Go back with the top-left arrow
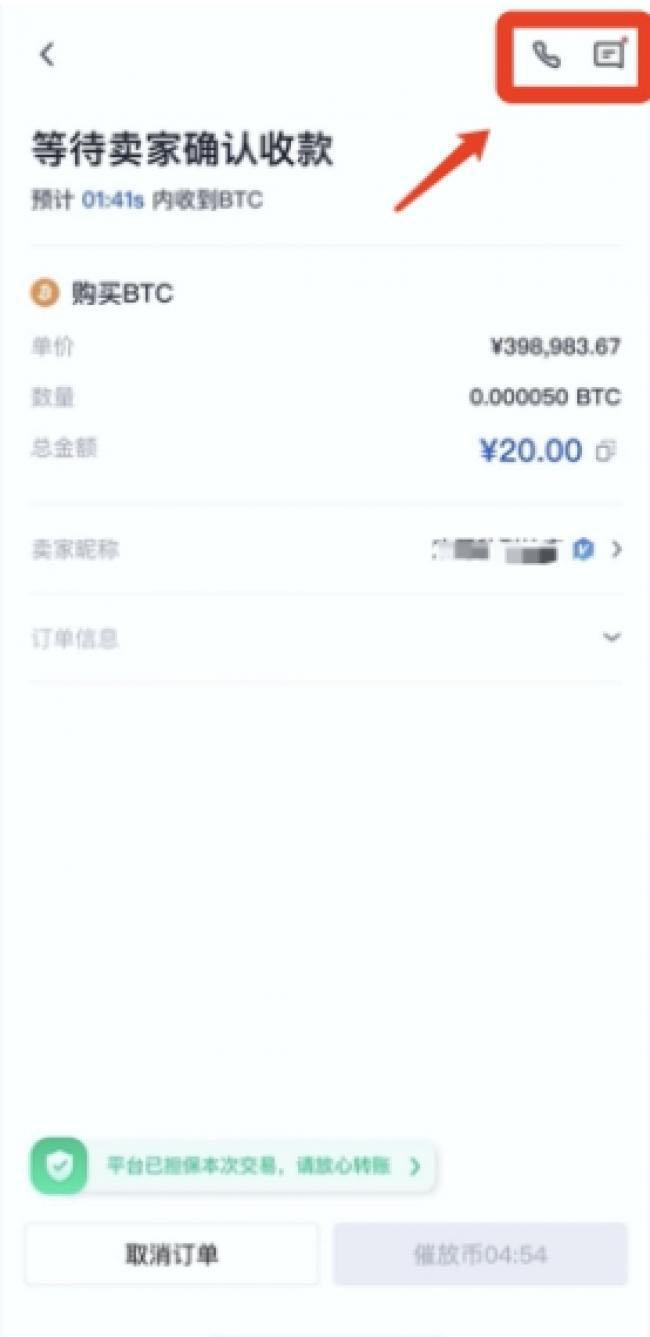The height and width of the screenshot is (1337, 650). pos(47,55)
